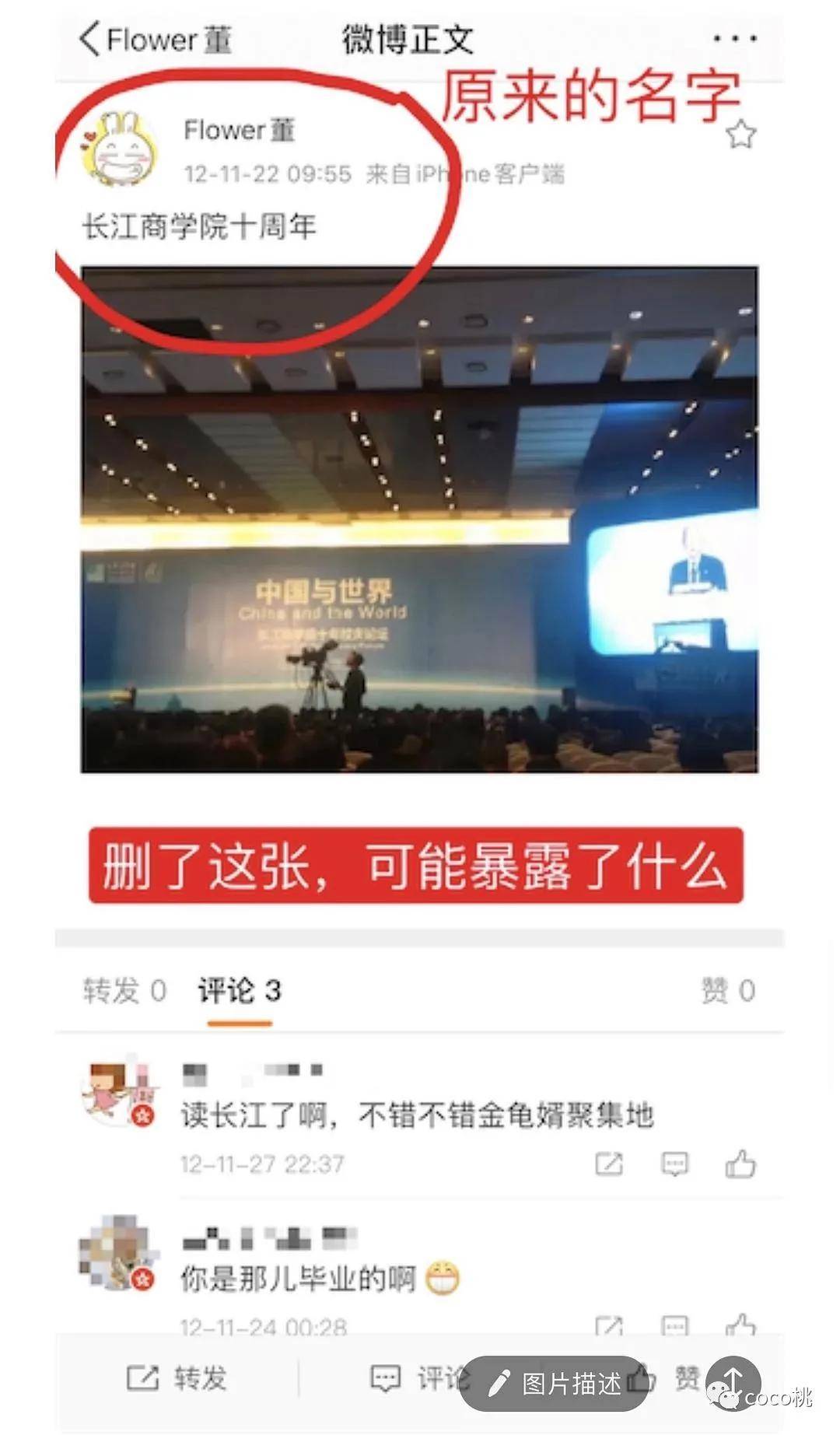This screenshot has height=1435, width=840.
Task: Open Flower董's avatar profile
Action: coord(120,149)
